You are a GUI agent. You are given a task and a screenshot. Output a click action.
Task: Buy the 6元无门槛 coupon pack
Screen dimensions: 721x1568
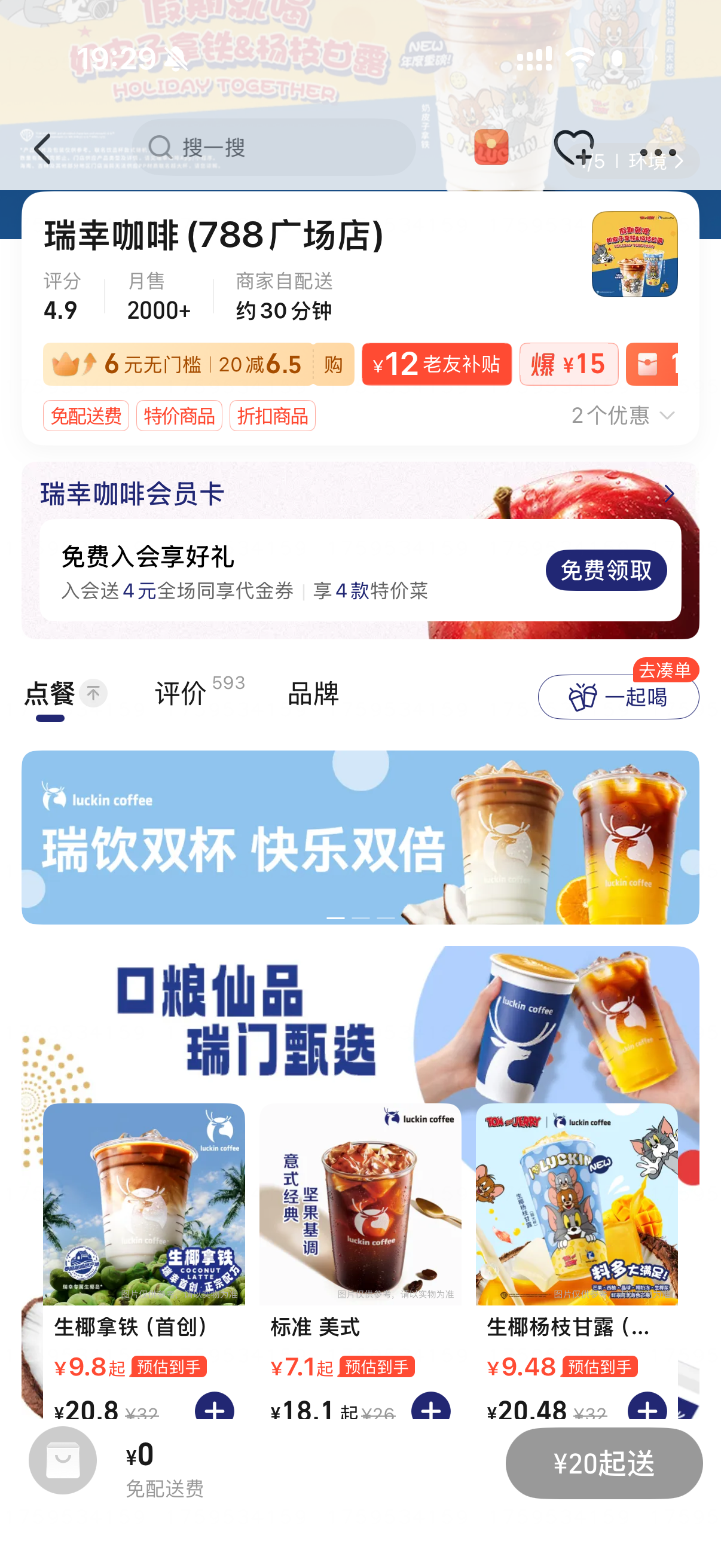tap(333, 365)
